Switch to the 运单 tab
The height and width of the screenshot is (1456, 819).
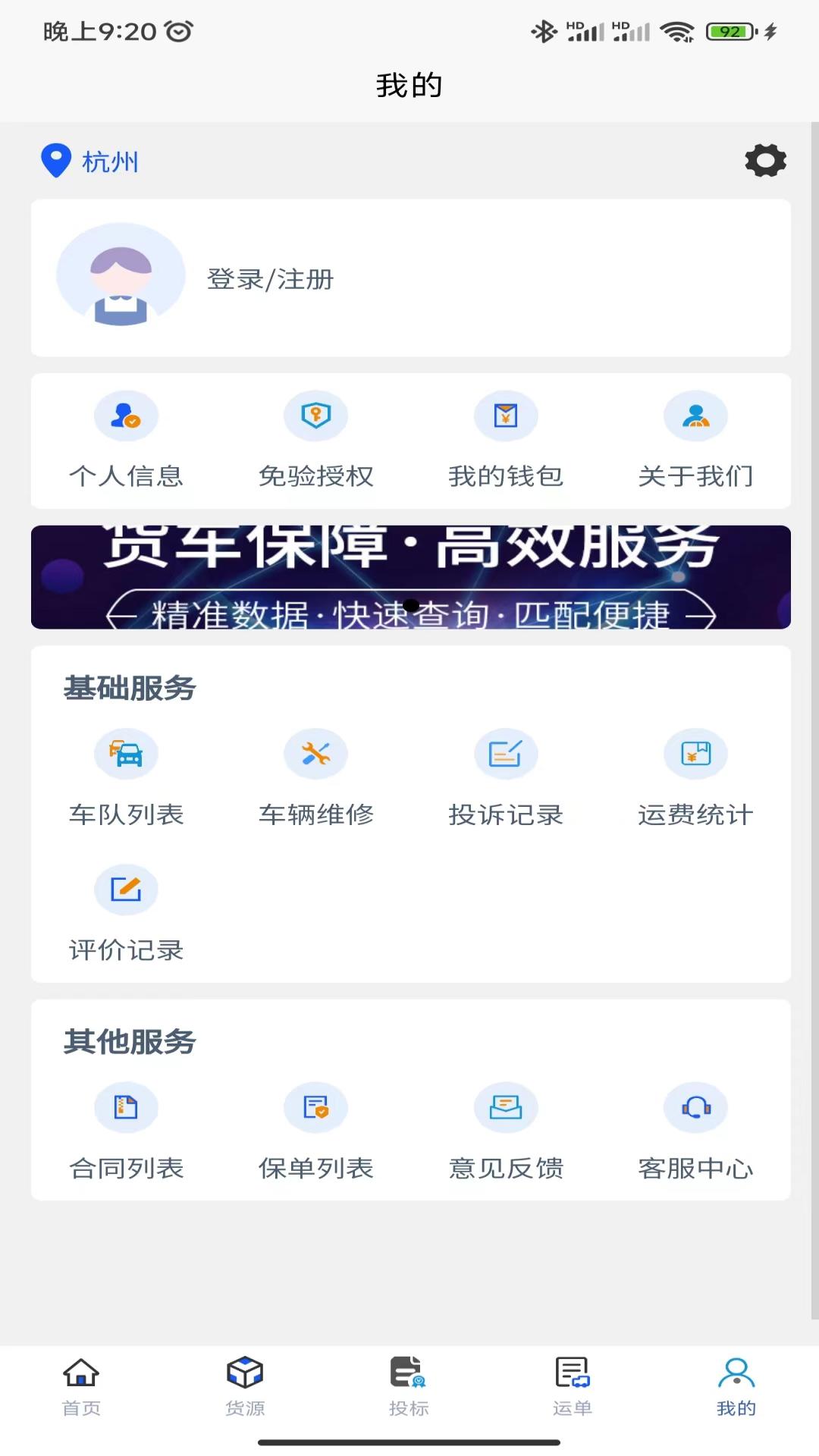tap(573, 1386)
